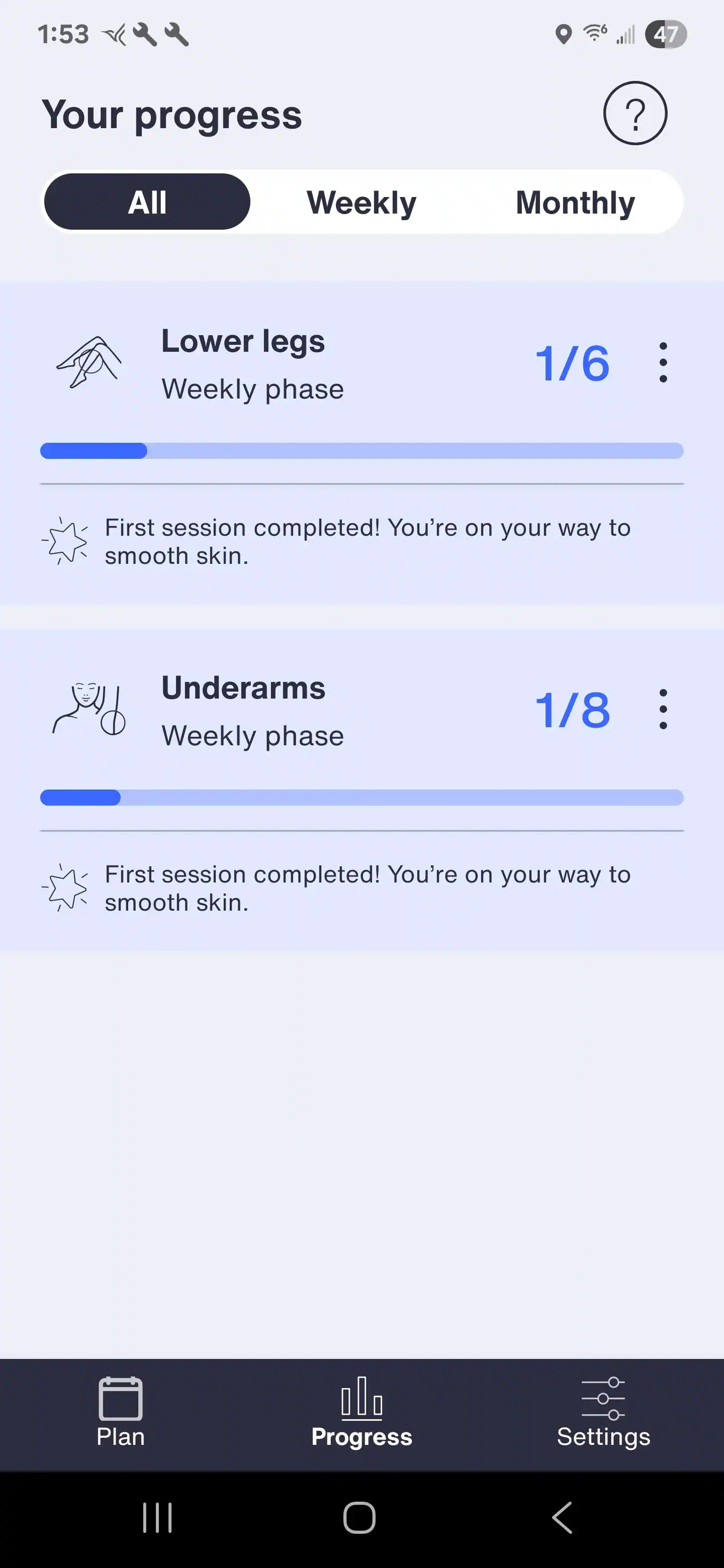724x1568 pixels.
Task: Return to the home screen
Action: point(359,1517)
